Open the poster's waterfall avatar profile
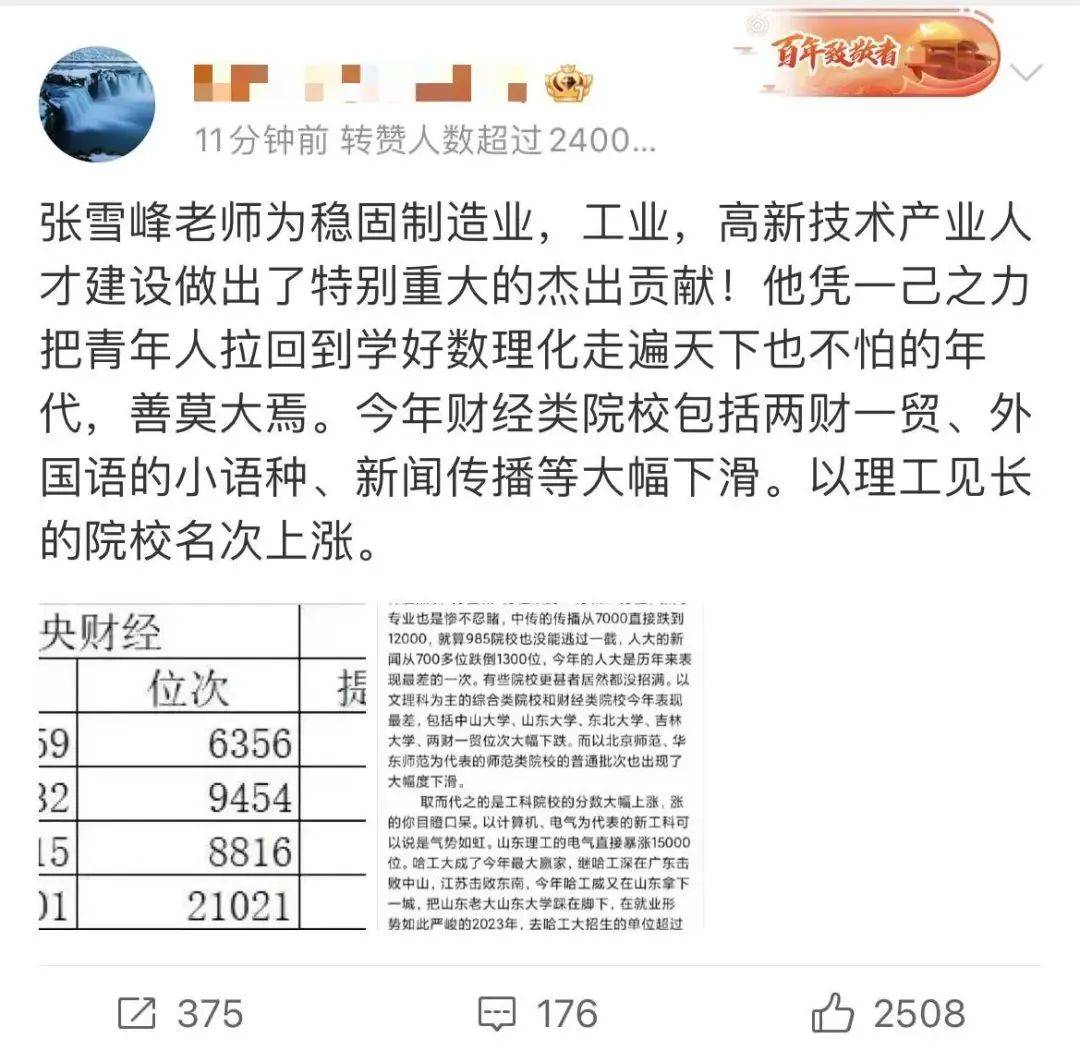 tap(96, 103)
